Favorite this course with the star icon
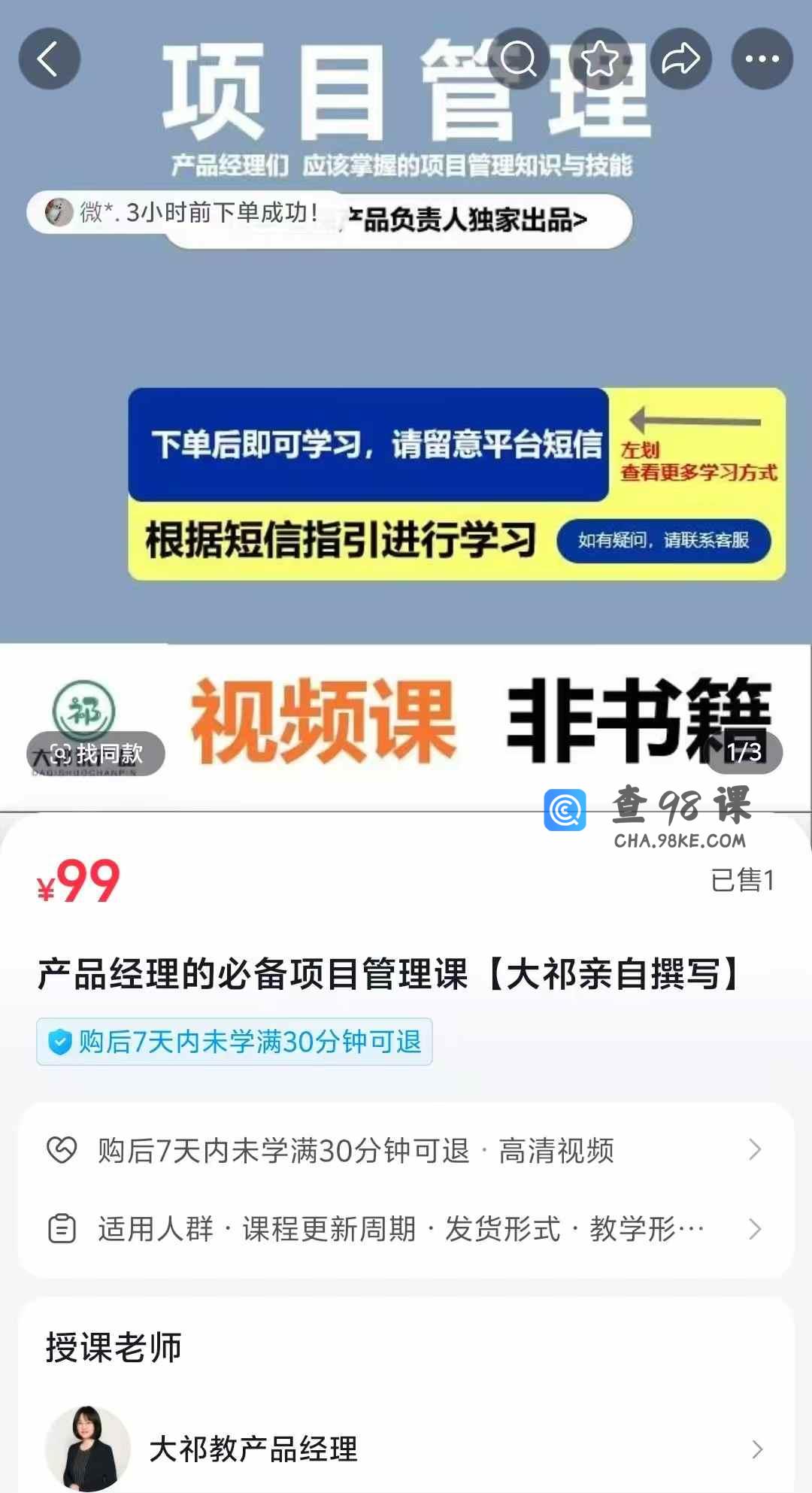The image size is (812, 1493). pos(599,59)
